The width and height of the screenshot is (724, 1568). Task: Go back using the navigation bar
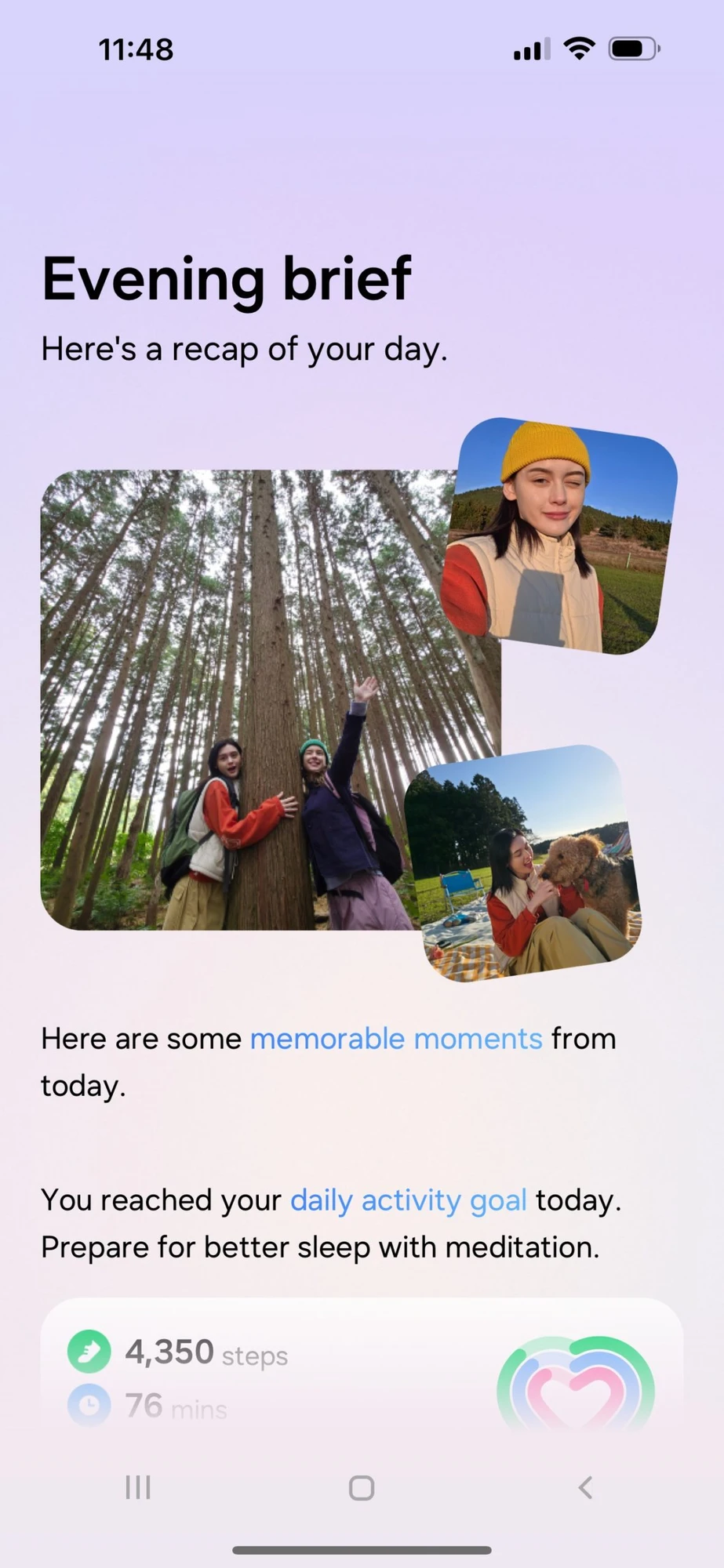[x=585, y=1487]
